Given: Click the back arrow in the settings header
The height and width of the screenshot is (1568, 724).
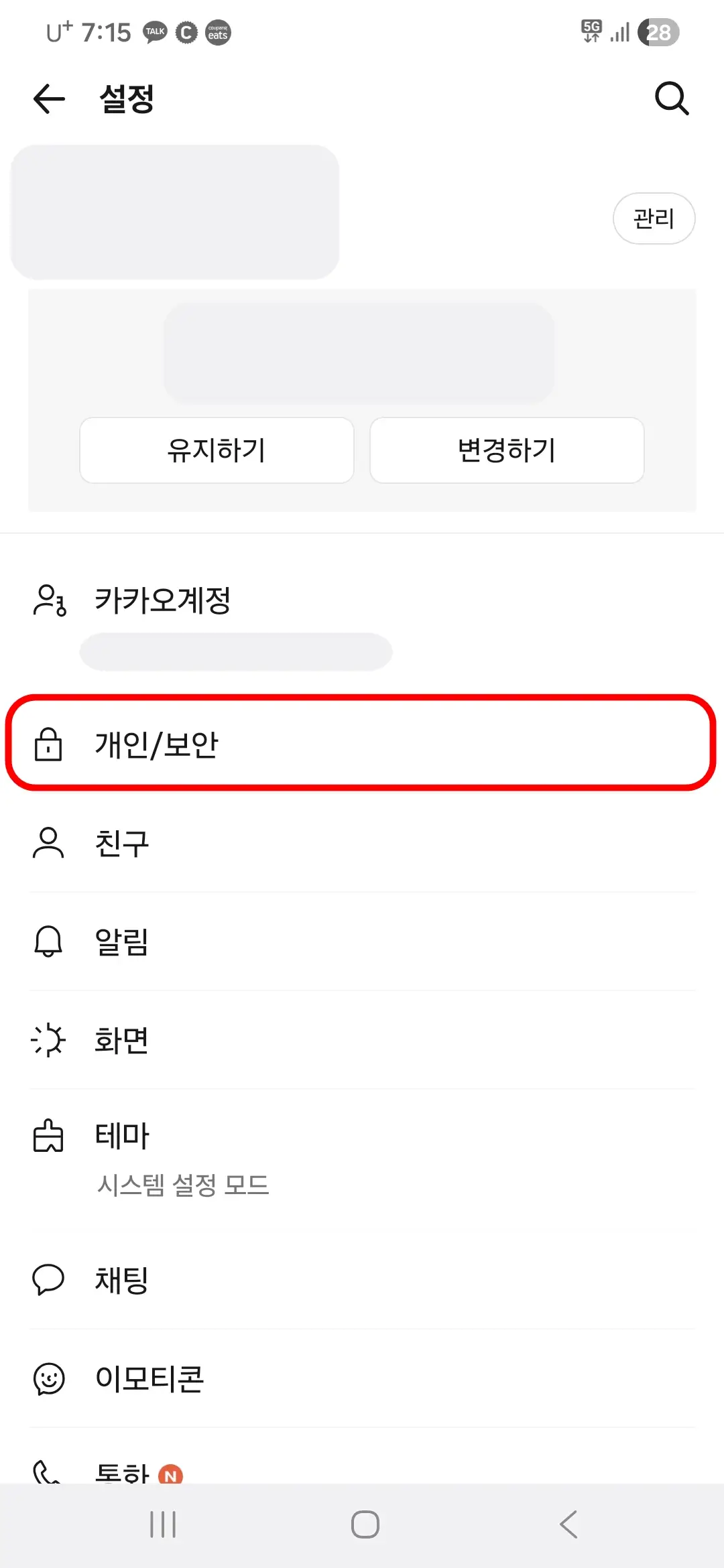Looking at the screenshot, I should pos(48,99).
